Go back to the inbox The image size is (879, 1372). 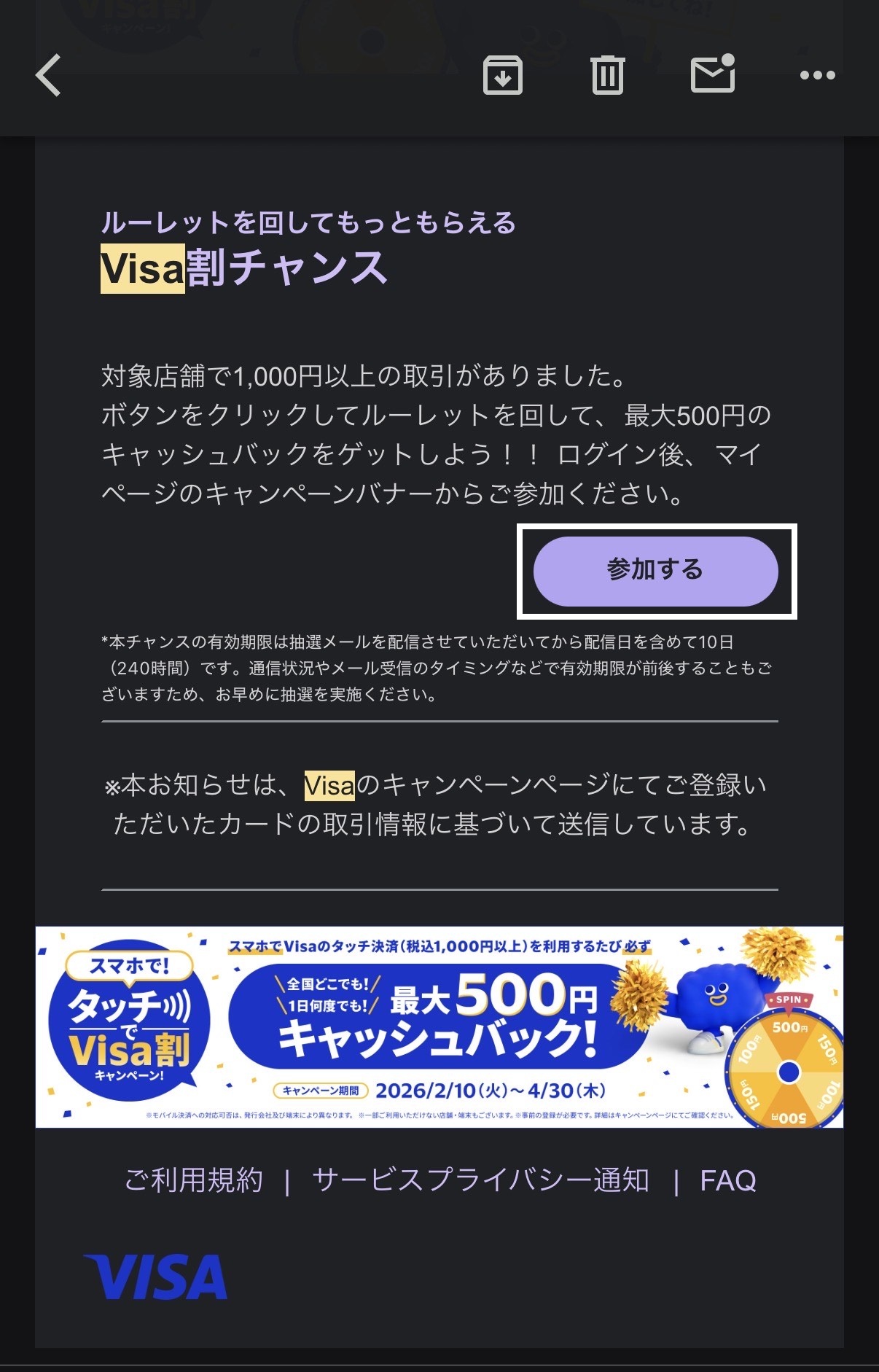(x=49, y=75)
